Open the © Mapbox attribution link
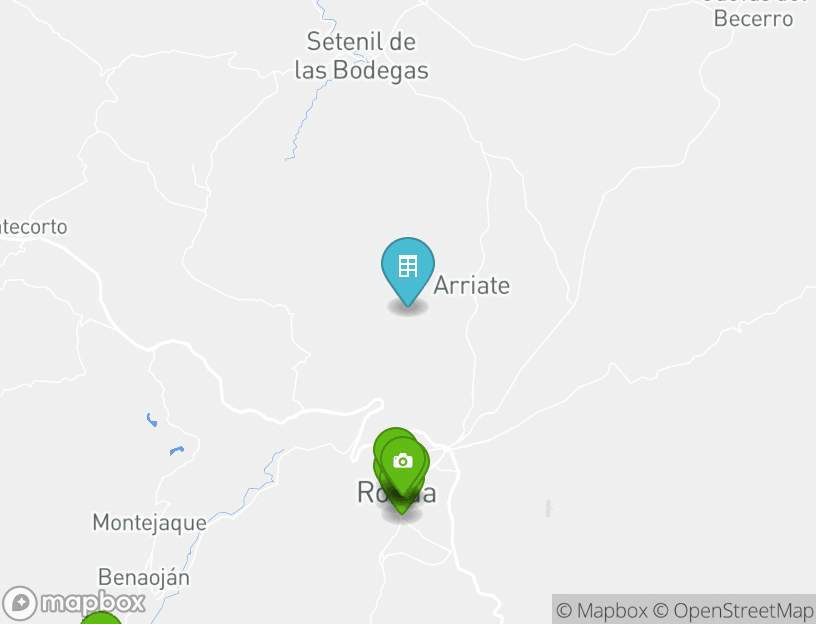 click(x=602, y=610)
